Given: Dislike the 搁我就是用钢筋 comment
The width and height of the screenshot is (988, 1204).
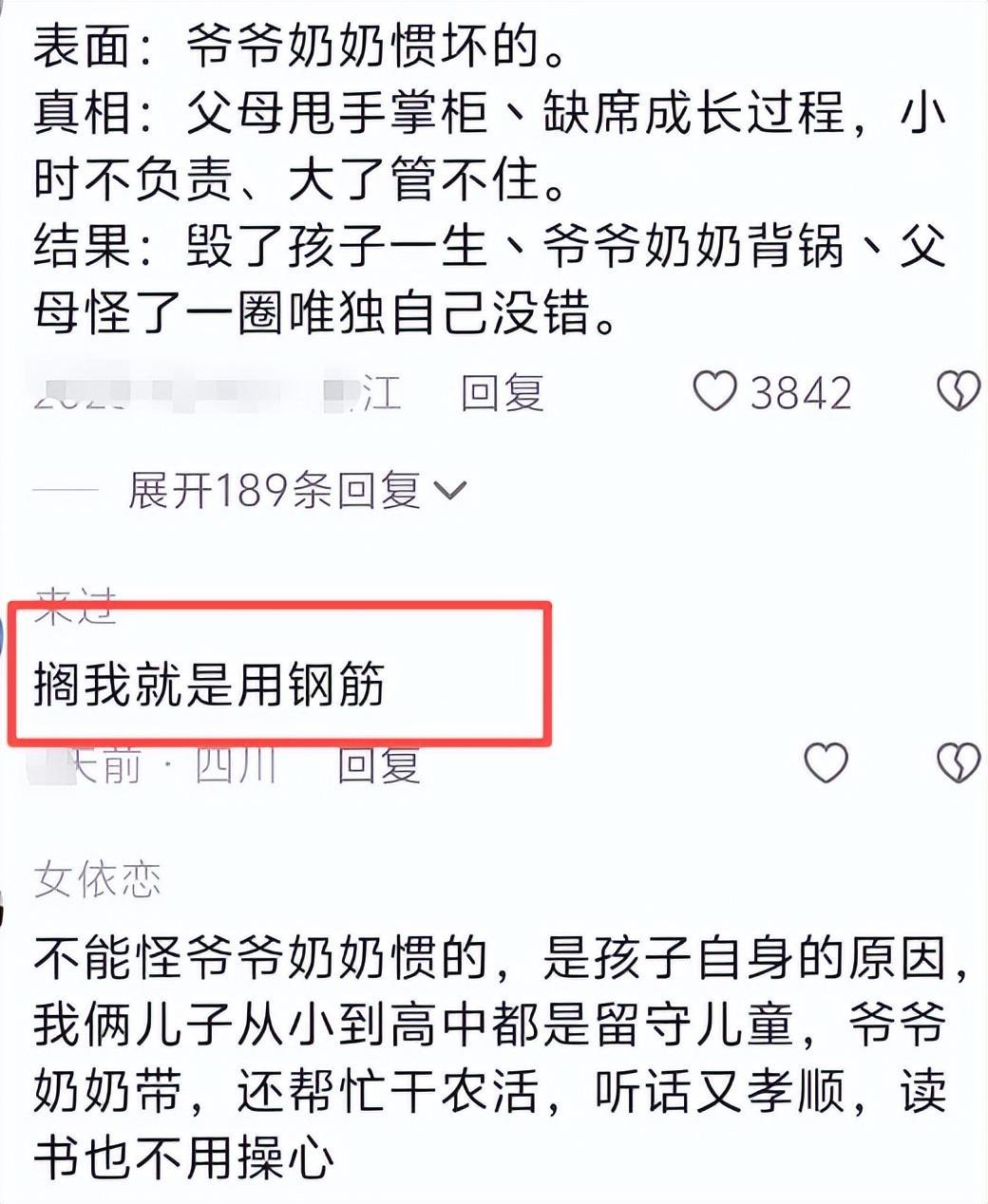Looking at the screenshot, I should tap(958, 762).
